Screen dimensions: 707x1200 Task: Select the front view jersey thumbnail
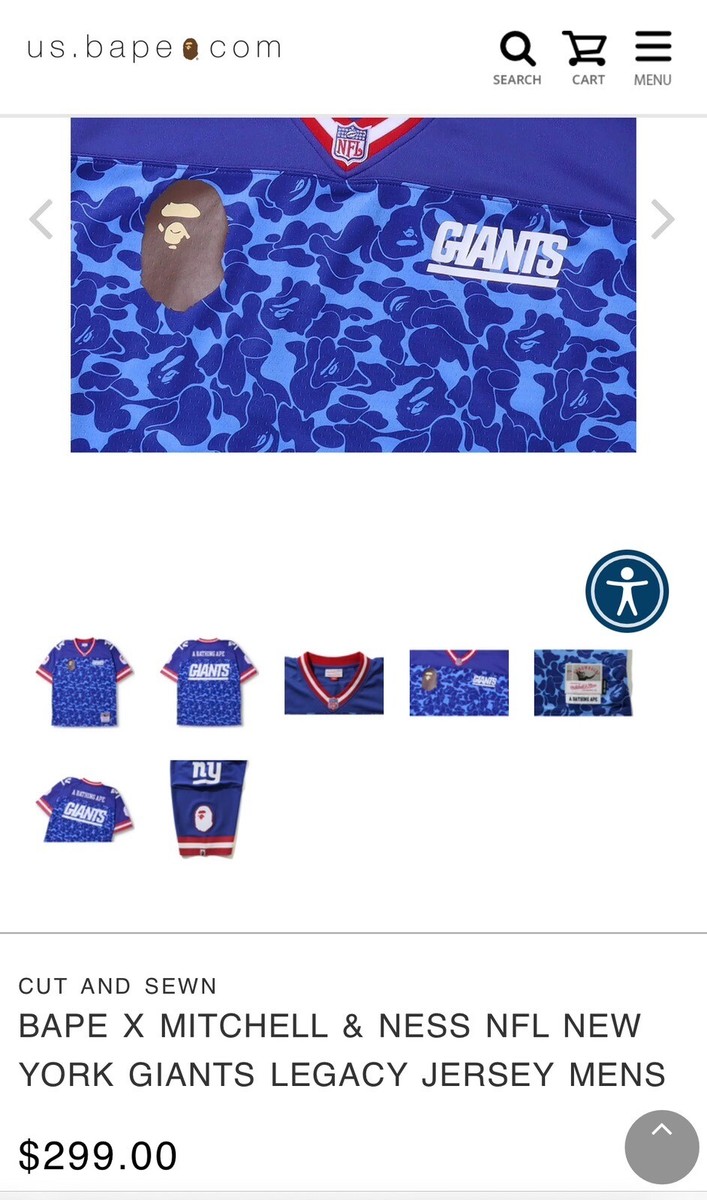(x=83, y=682)
